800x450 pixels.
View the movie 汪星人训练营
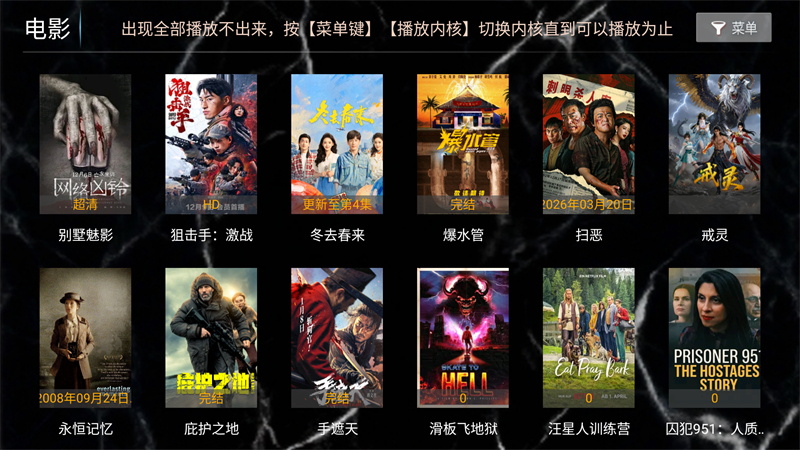(x=589, y=337)
